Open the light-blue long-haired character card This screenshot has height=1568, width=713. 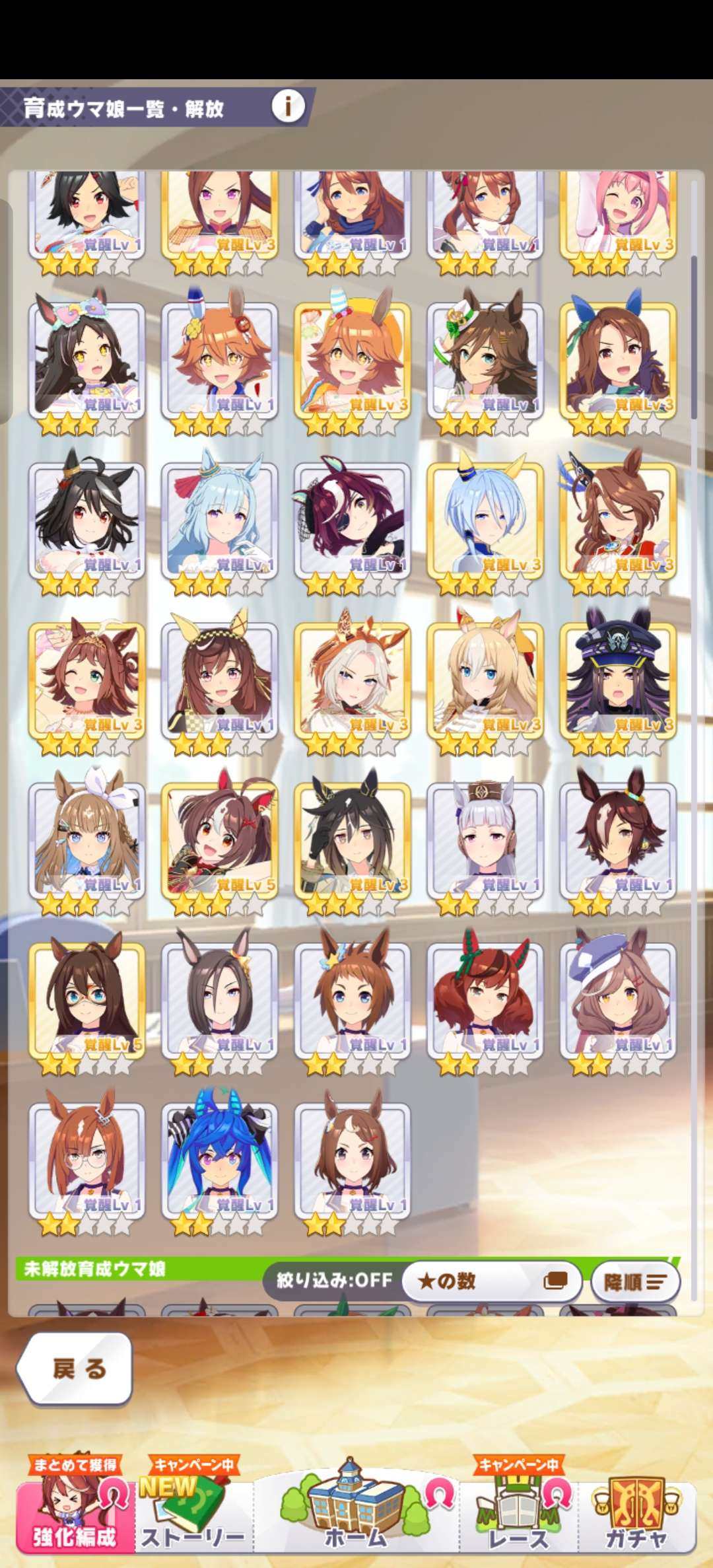(x=219, y=518)
